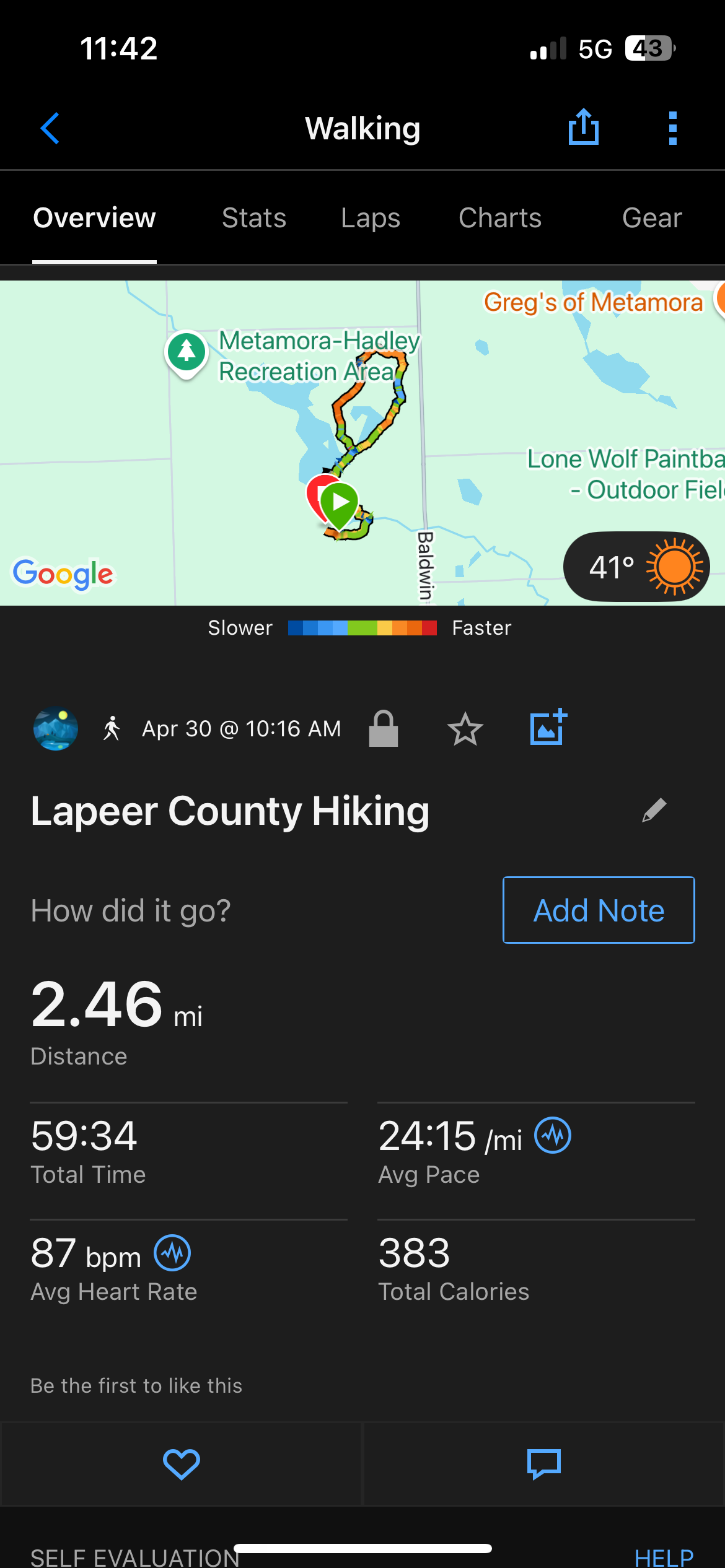This screenshot has width=725, height=1568.
Task: Switch to the Stats tab
Action: (254, 218)
